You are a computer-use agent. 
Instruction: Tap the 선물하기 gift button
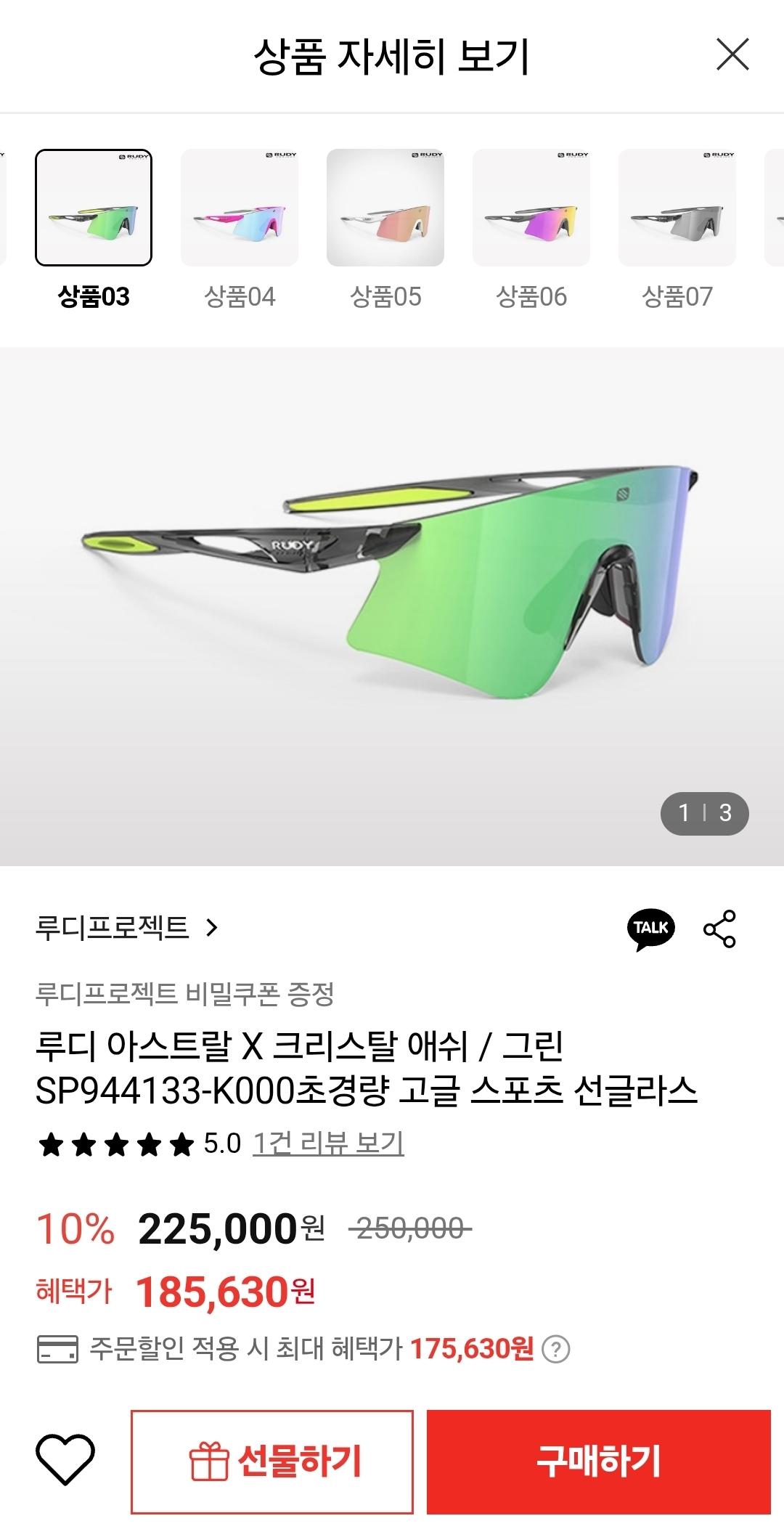(x=272, y=1461)
